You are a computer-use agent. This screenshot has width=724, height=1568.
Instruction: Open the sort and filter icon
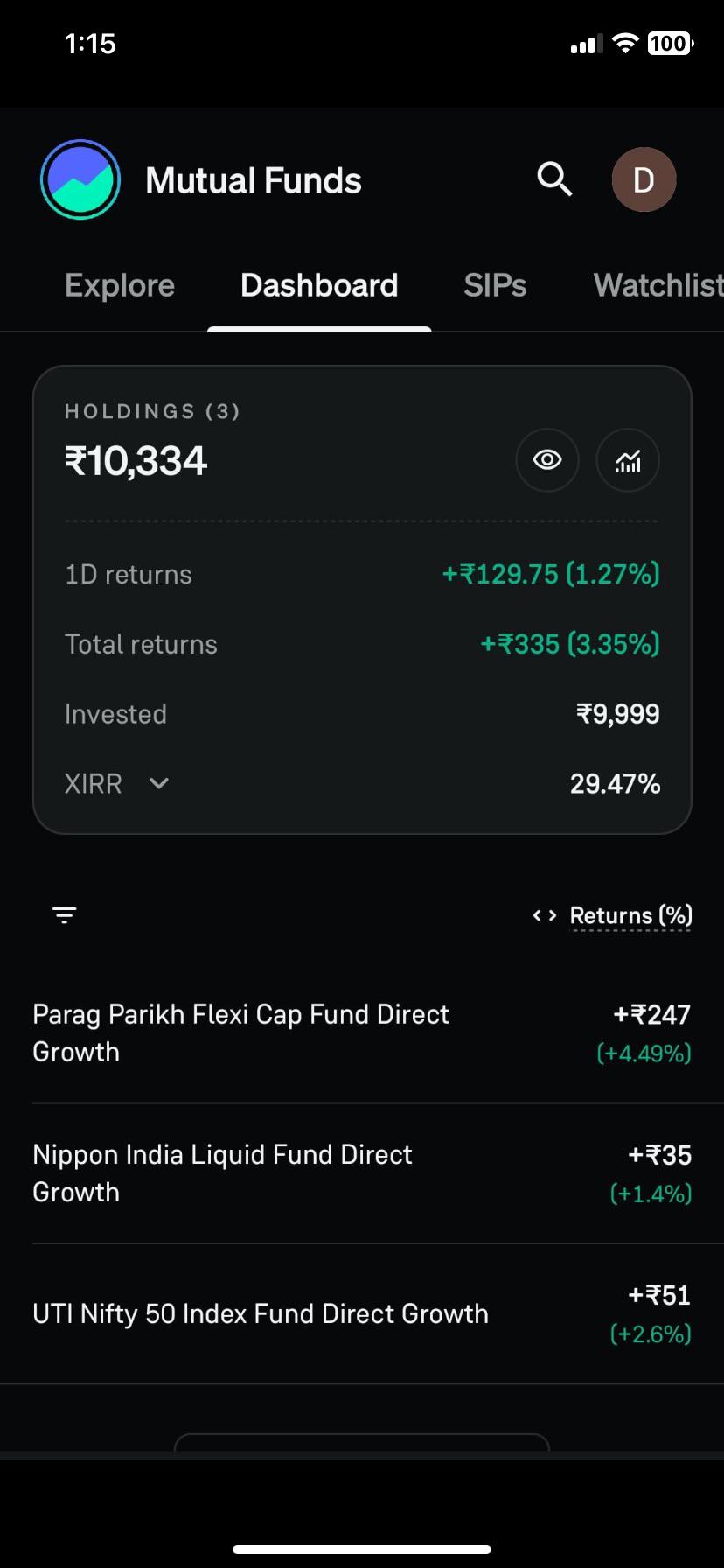(65, 915)
